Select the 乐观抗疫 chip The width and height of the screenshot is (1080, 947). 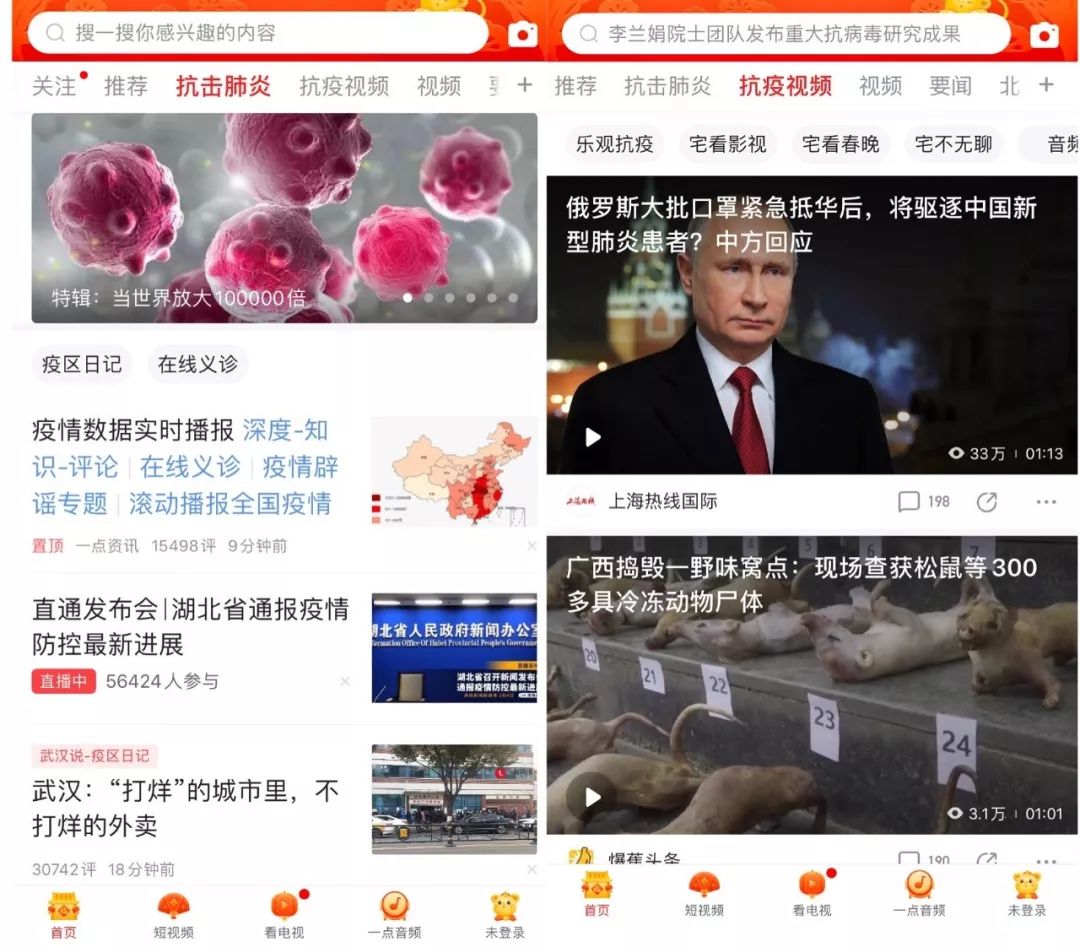(614, 145)
